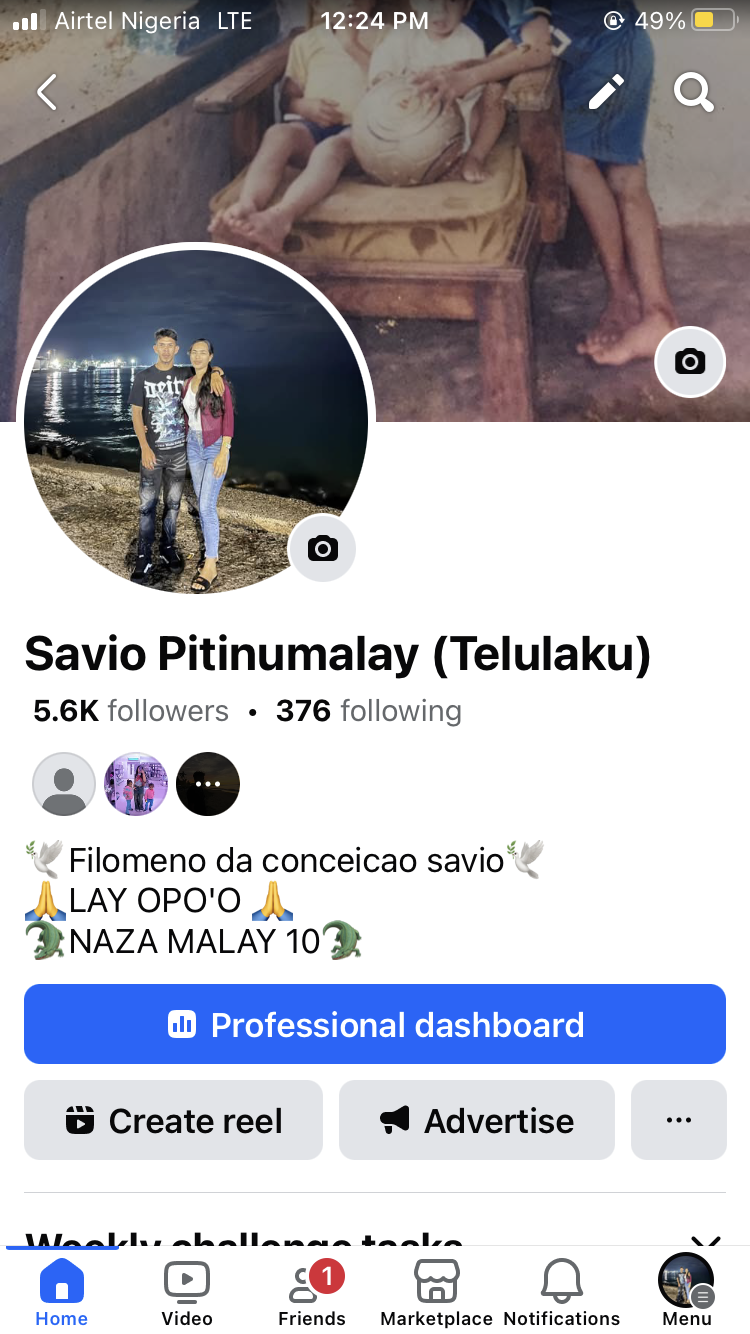Go to the Marketplace tab
This screenshot has width=750, height=1334.
click(437, 1294)
